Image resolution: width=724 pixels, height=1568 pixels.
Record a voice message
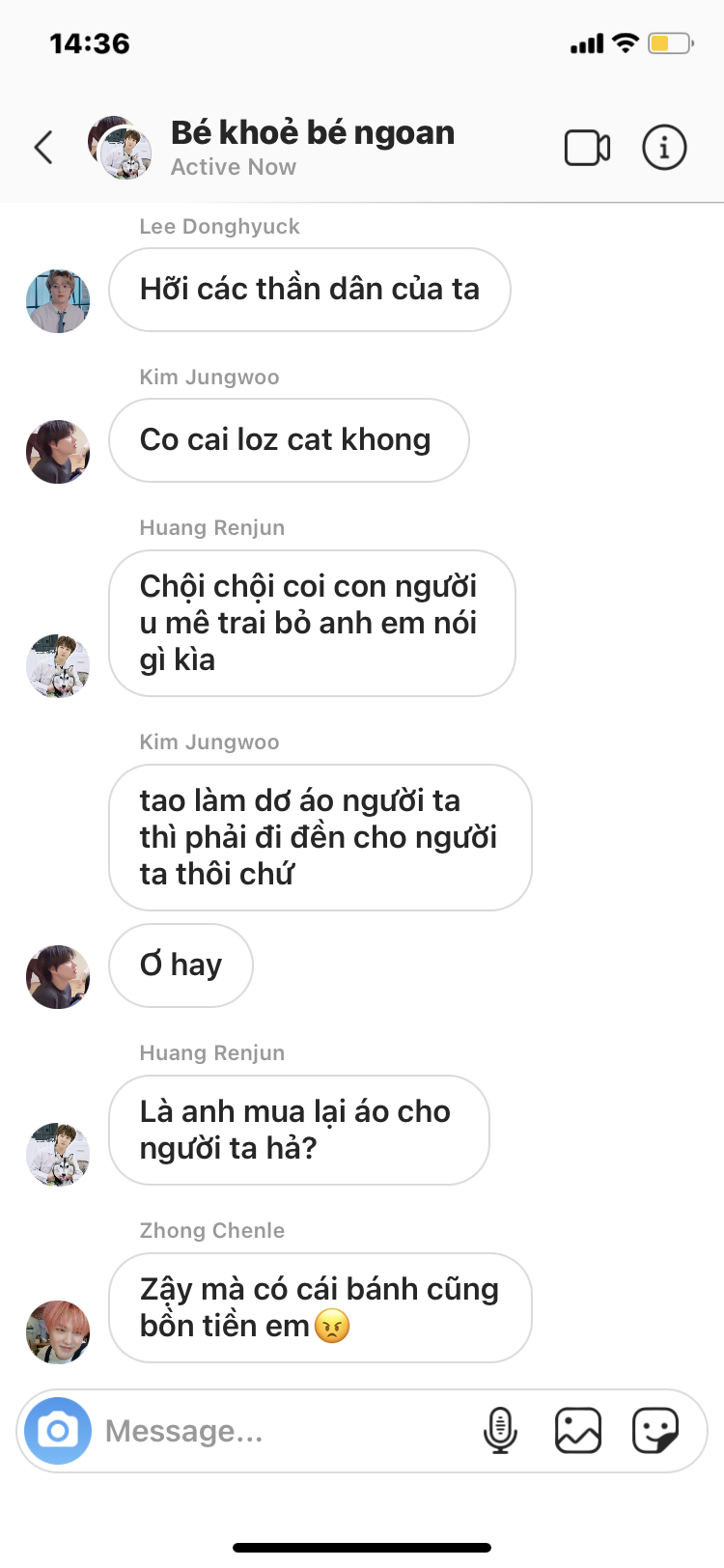coord(500,1431)
